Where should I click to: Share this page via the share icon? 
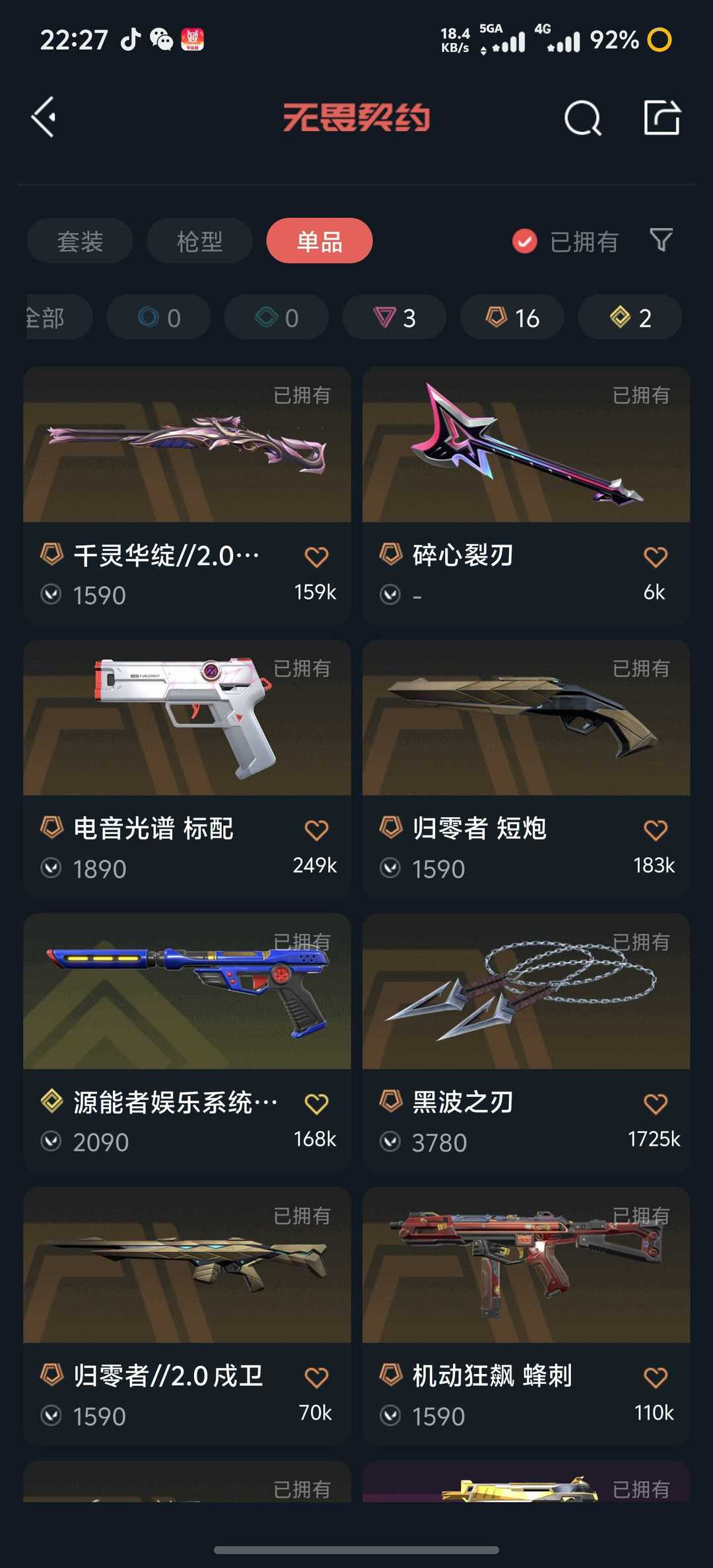[662, 118]
